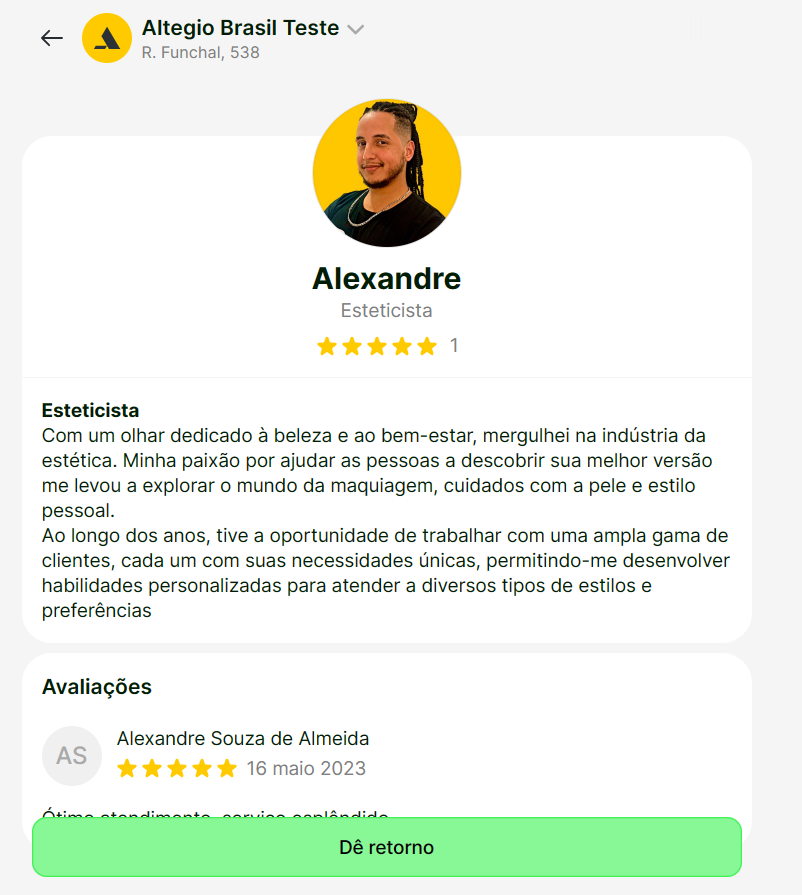Image resolution: width=802 pixels, height=895 pixels.
Task: Tap the Dê retorno button
Action: (386, 847)
